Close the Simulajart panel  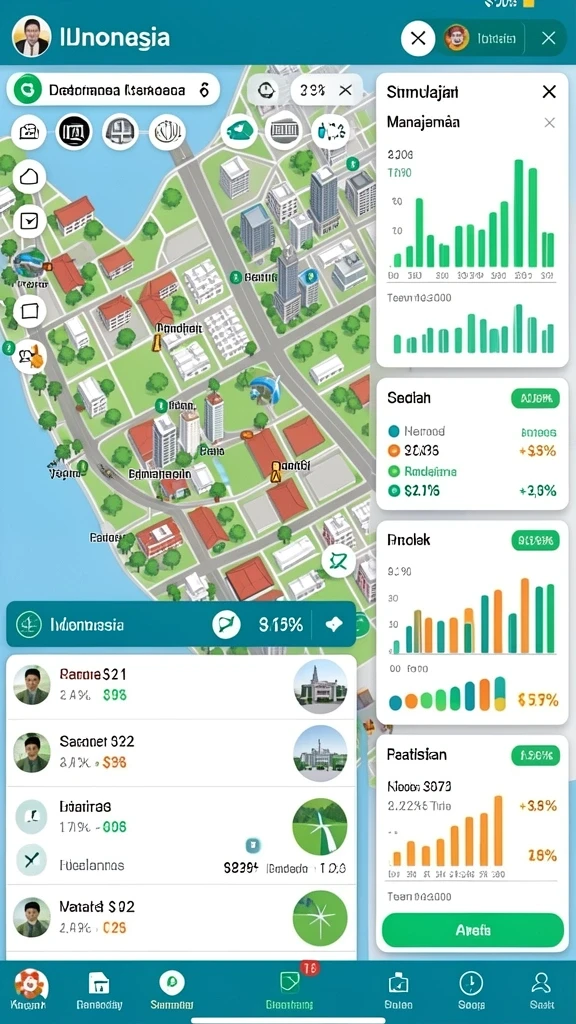[x=549, y=91]
